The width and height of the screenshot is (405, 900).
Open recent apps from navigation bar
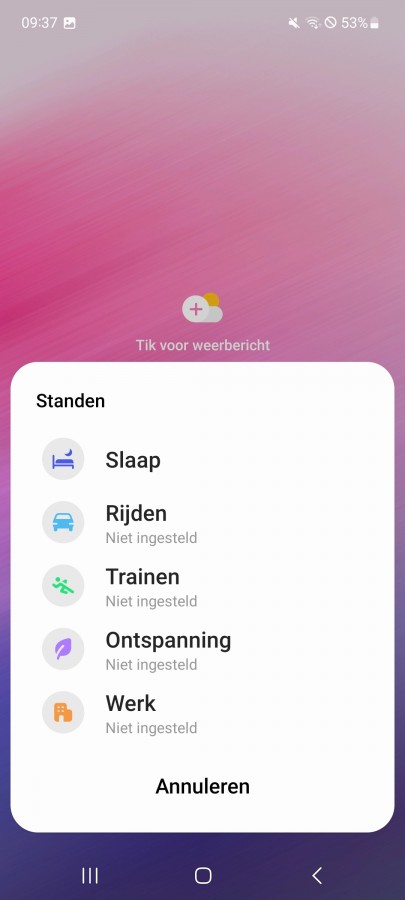90,875
